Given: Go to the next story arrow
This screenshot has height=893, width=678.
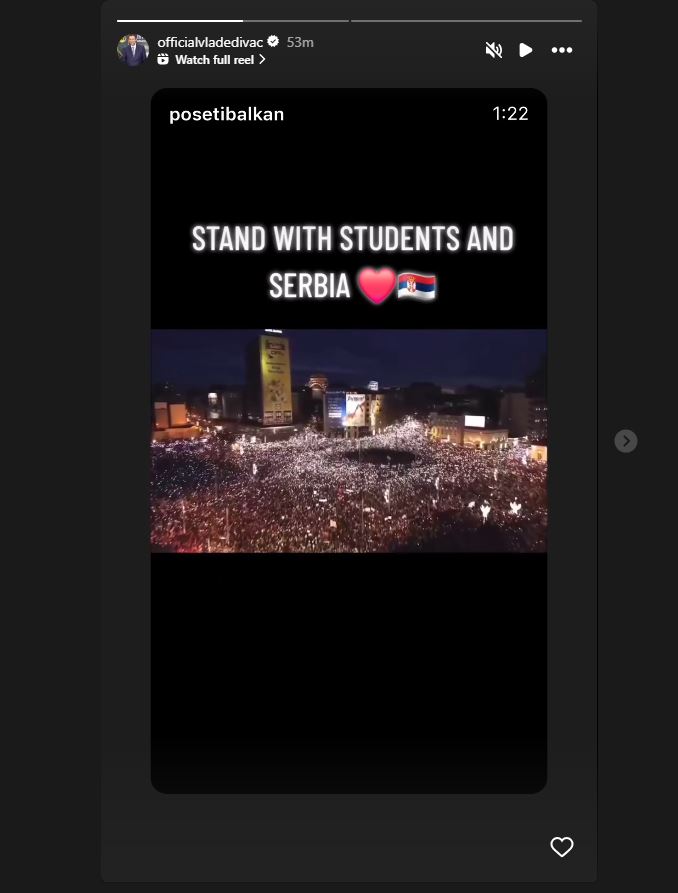Looking at the screenshot, I should point(626,441).
